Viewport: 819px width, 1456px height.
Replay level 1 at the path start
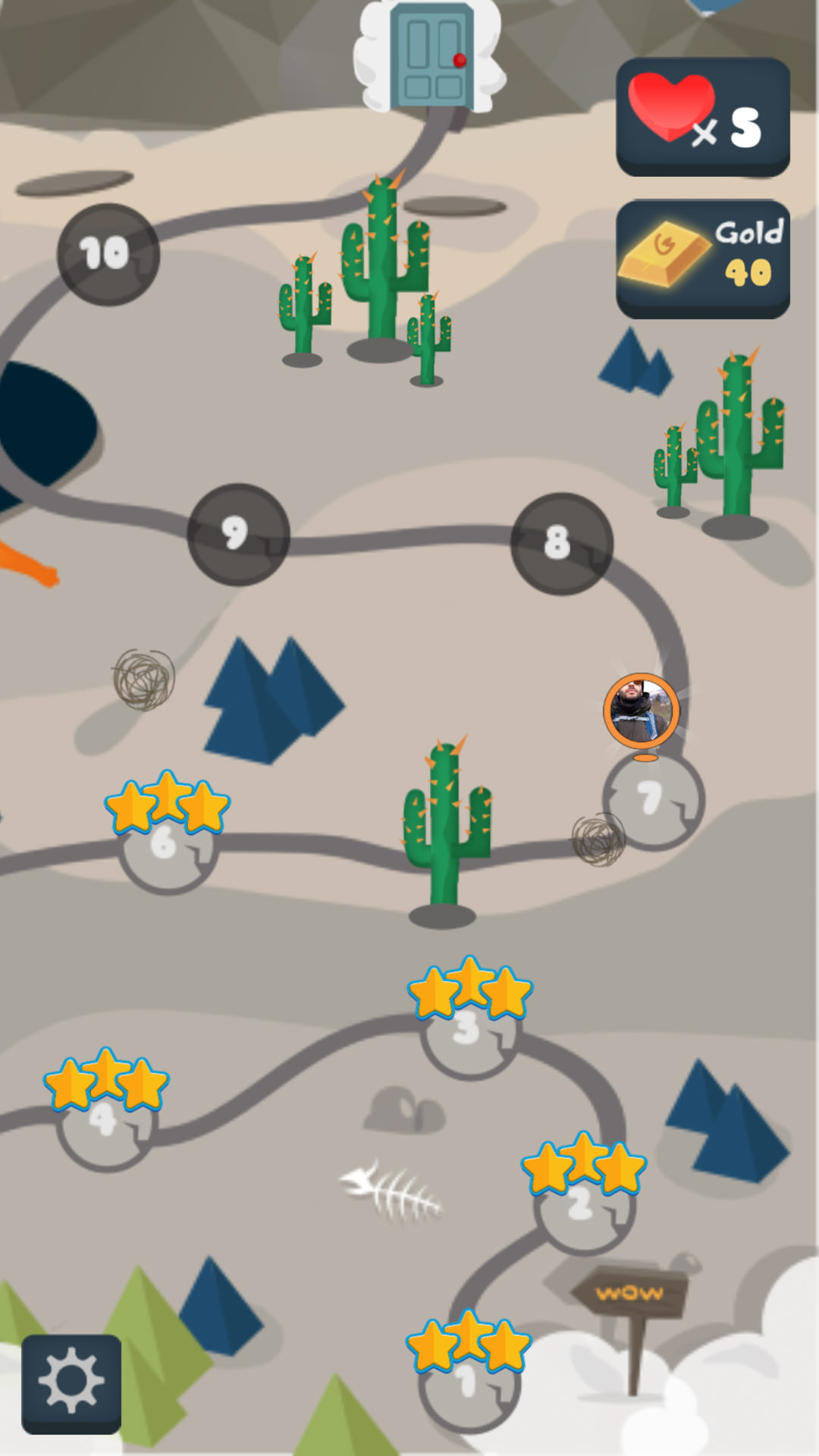coord(469,1382)
